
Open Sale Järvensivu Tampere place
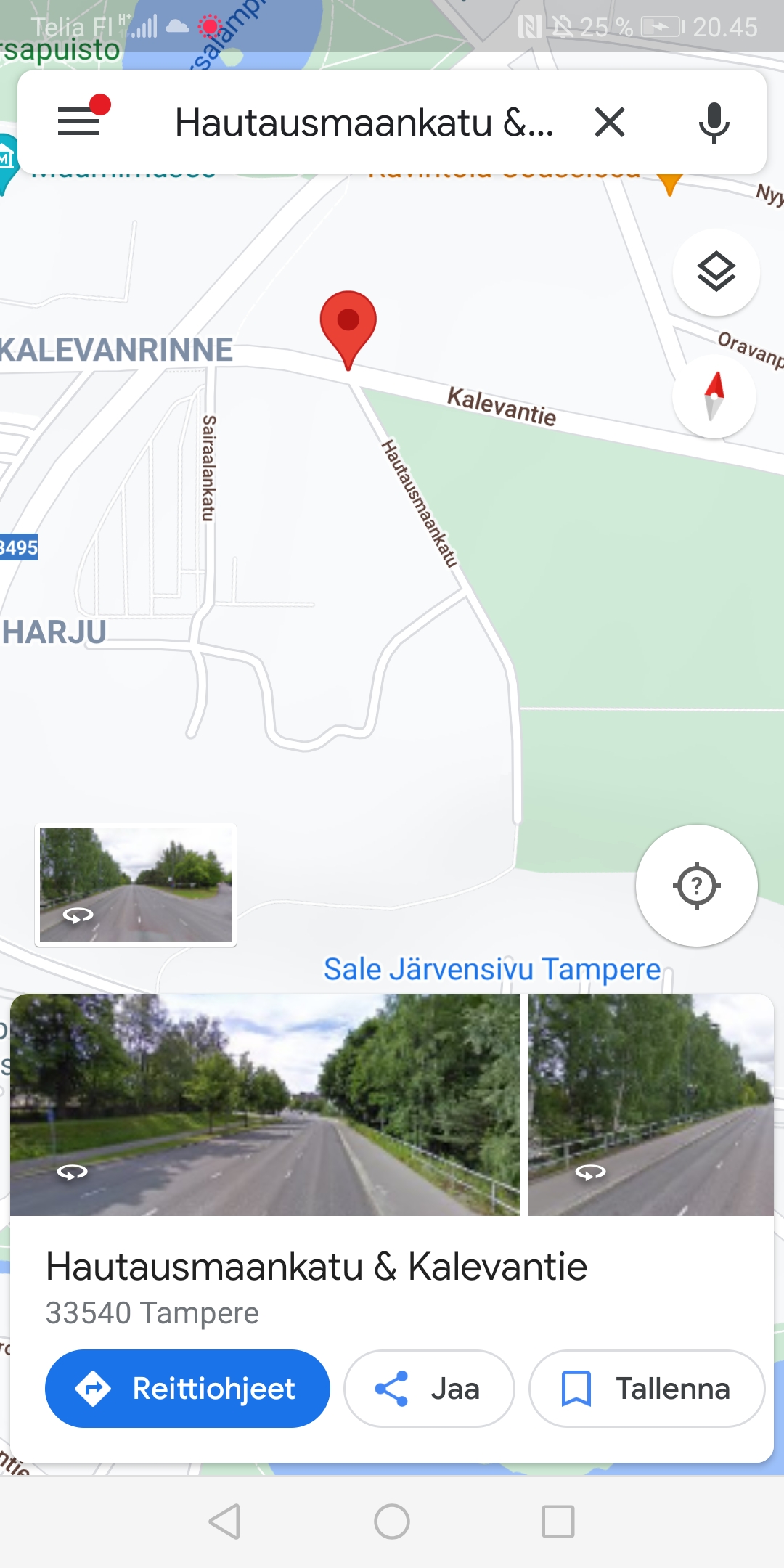tap(491, 969)
